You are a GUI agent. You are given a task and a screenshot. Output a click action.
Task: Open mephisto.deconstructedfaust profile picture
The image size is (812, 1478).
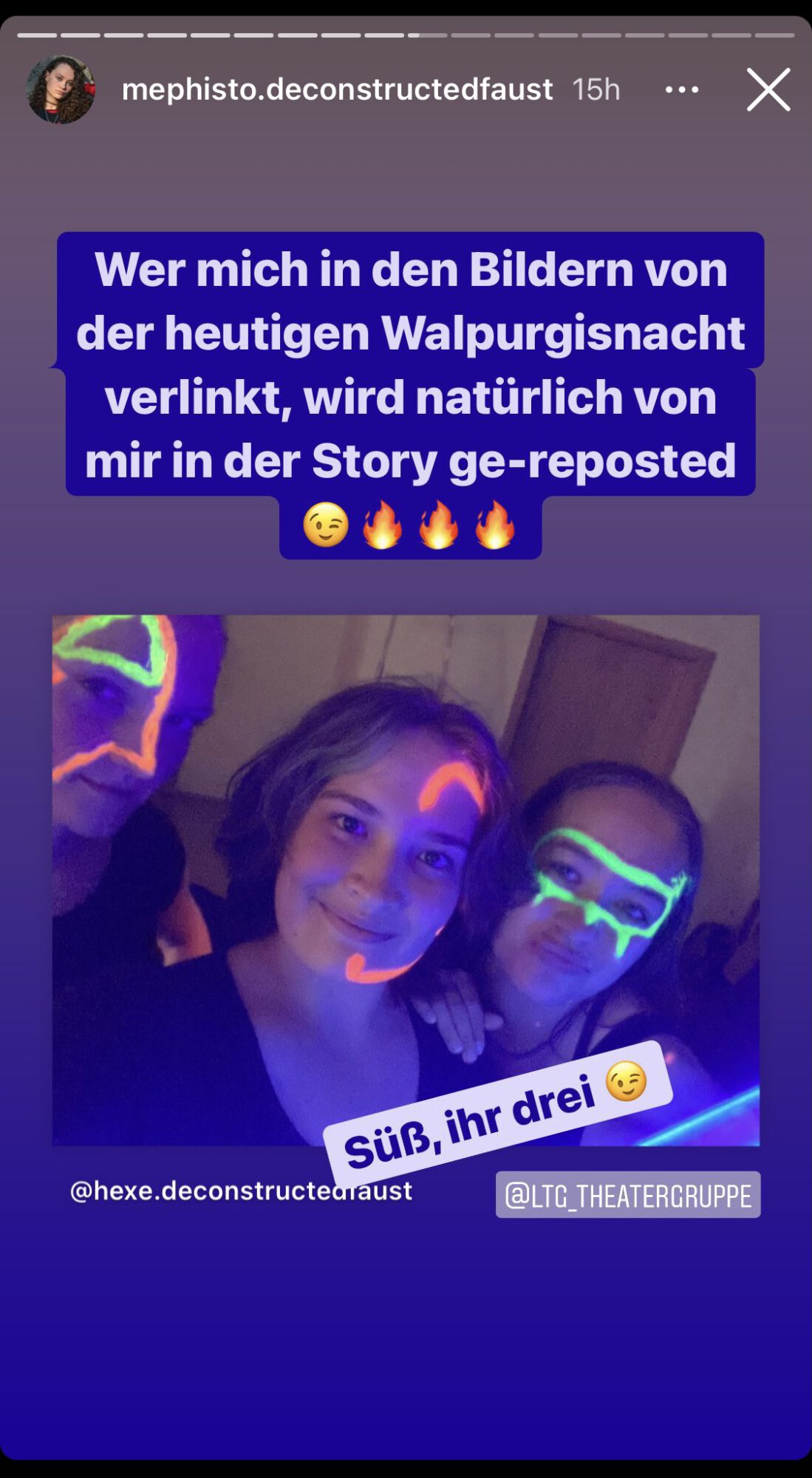tap(61, 89)
